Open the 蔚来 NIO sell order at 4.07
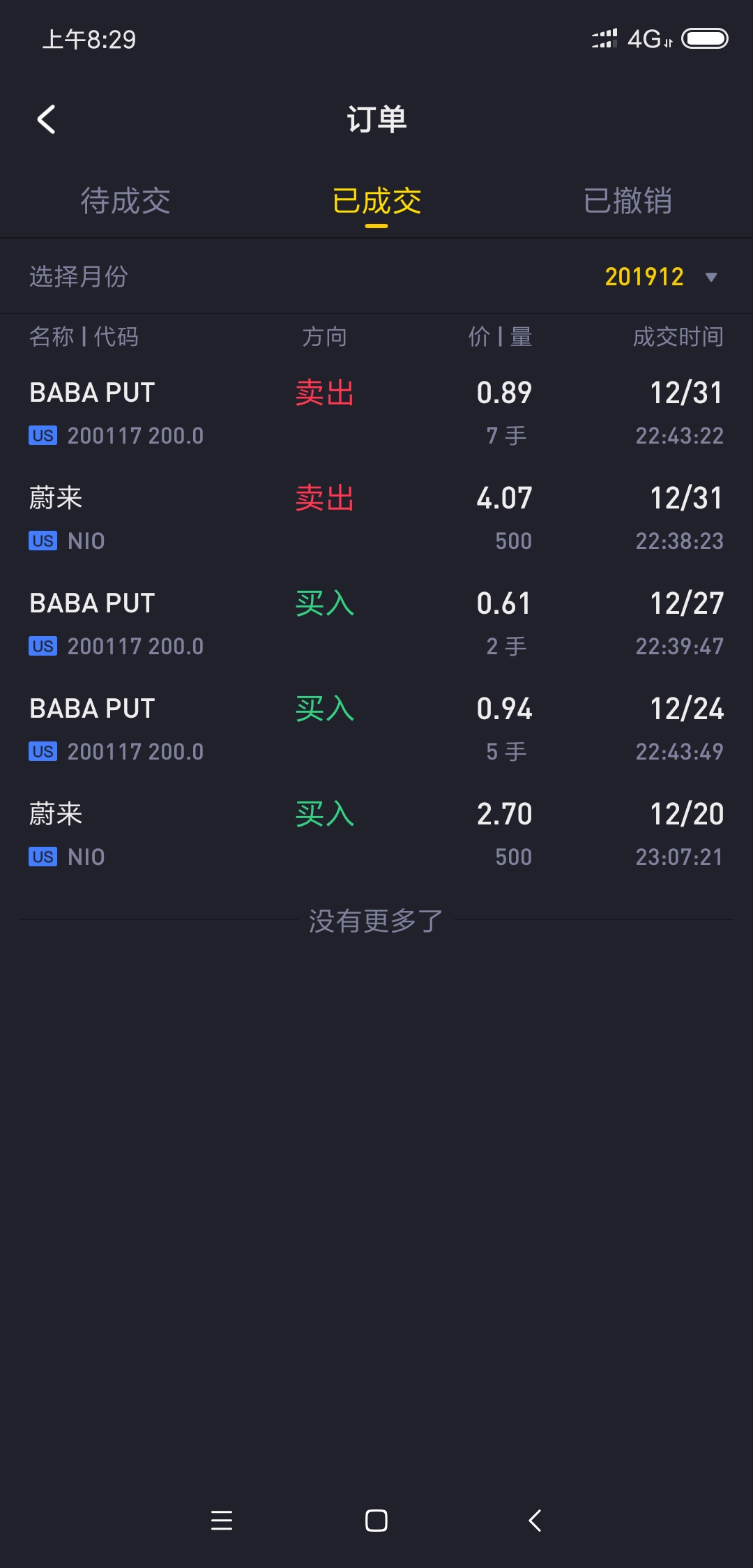Screen dimensions: 753x1568 [x=376, y=518]
